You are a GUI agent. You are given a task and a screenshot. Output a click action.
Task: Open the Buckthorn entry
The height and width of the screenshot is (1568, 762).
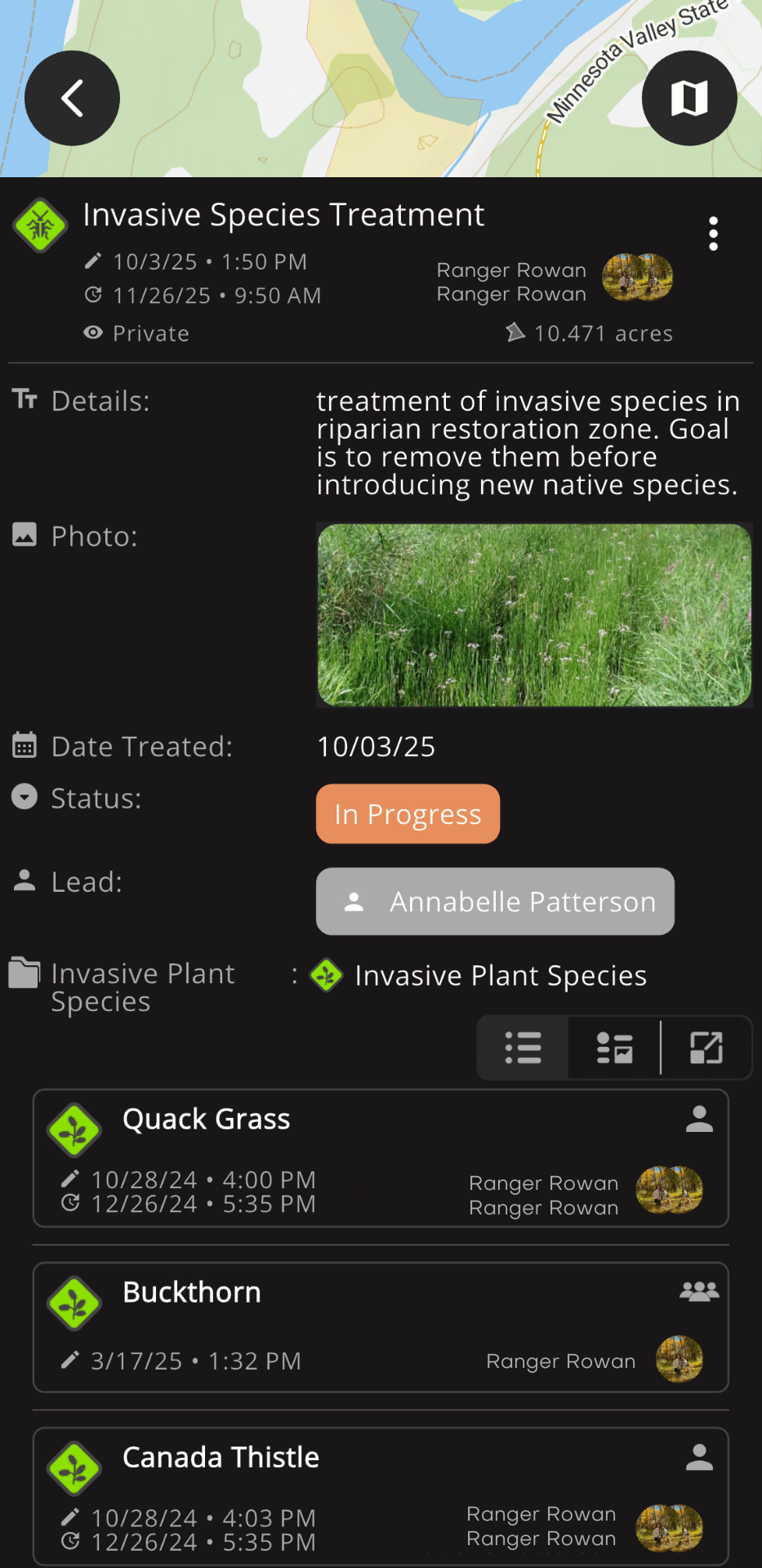point(381,1327)
